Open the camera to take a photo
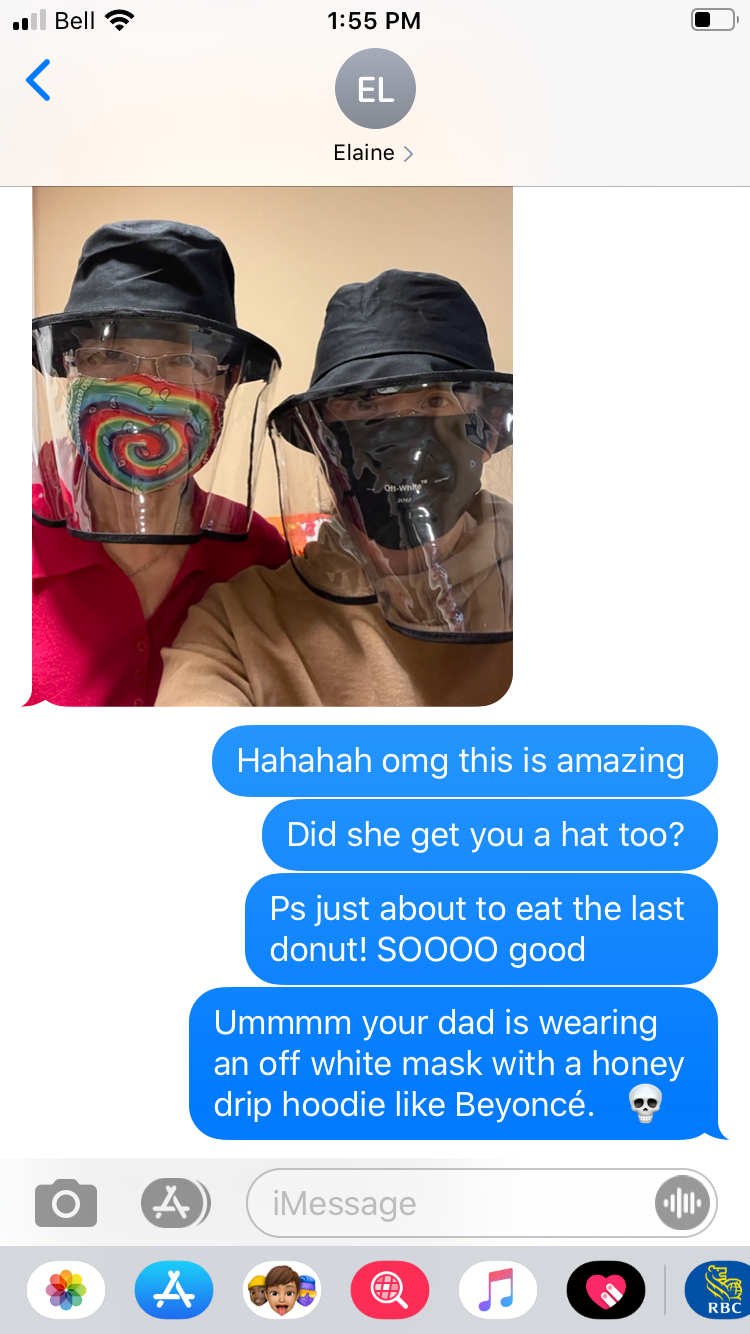The height and width of the screenshot is (1334, 750). (x=66, y=1203)
